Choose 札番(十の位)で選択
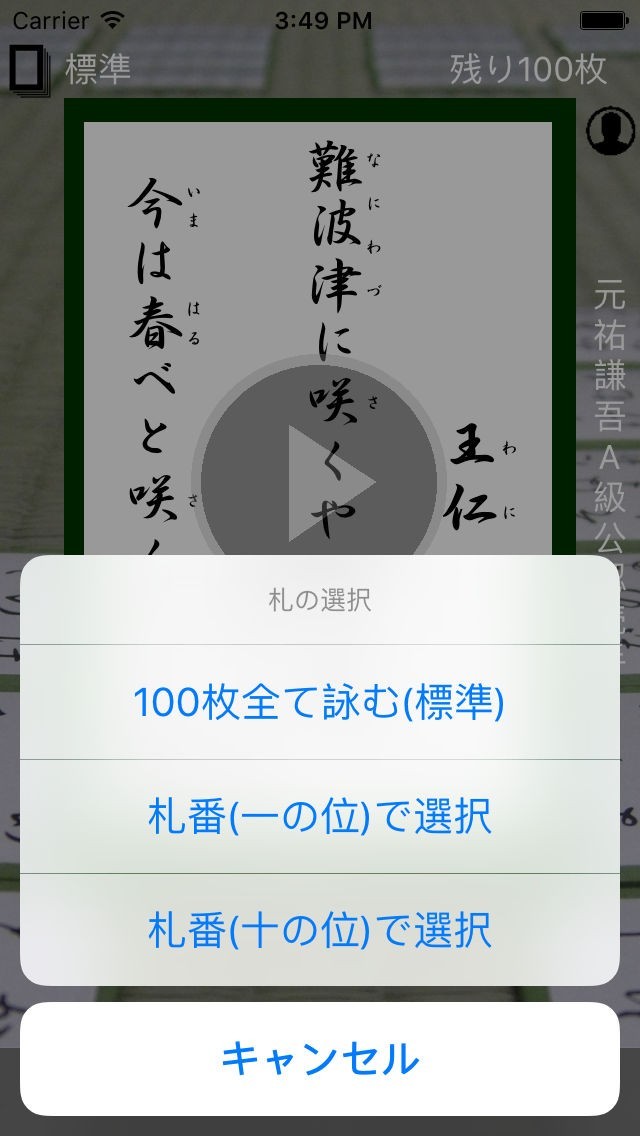Viewport: 640px width, 1136px height. [320, 930]
